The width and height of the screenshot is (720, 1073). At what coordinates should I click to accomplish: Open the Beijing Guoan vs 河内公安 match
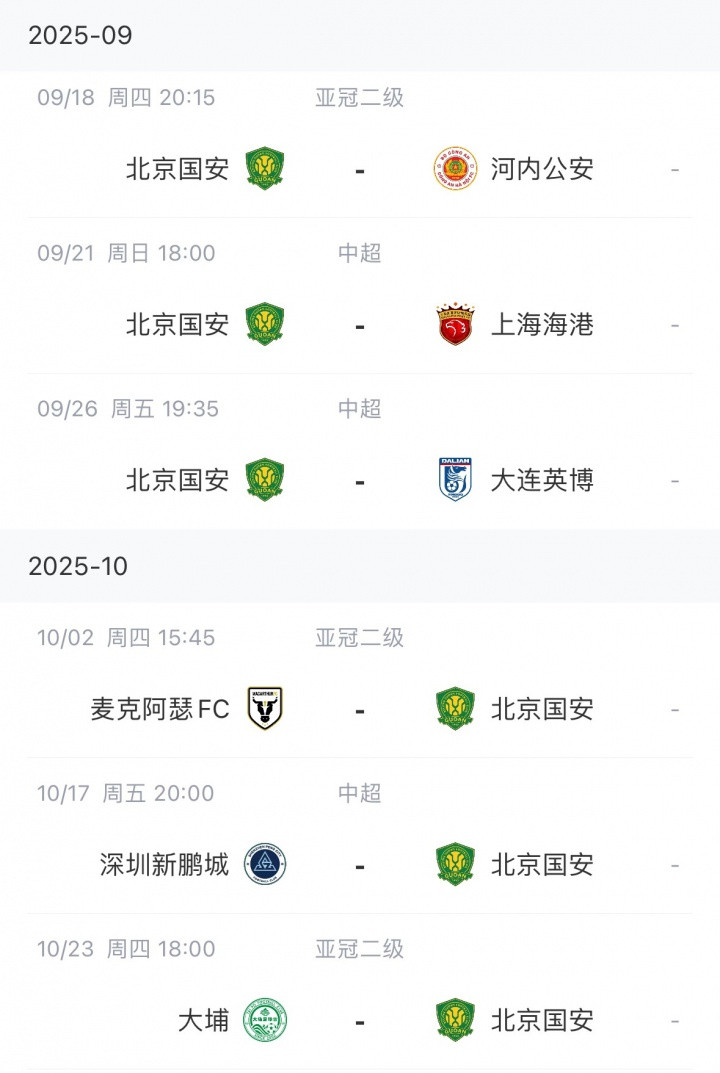pos(360,169)
